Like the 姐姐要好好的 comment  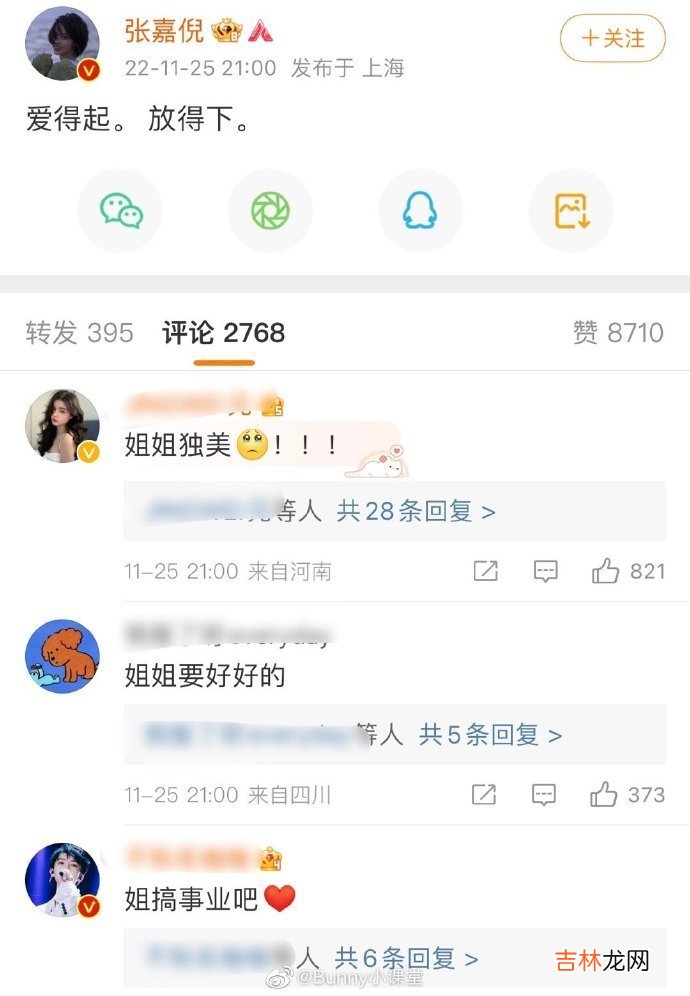(x=604, y=795)
